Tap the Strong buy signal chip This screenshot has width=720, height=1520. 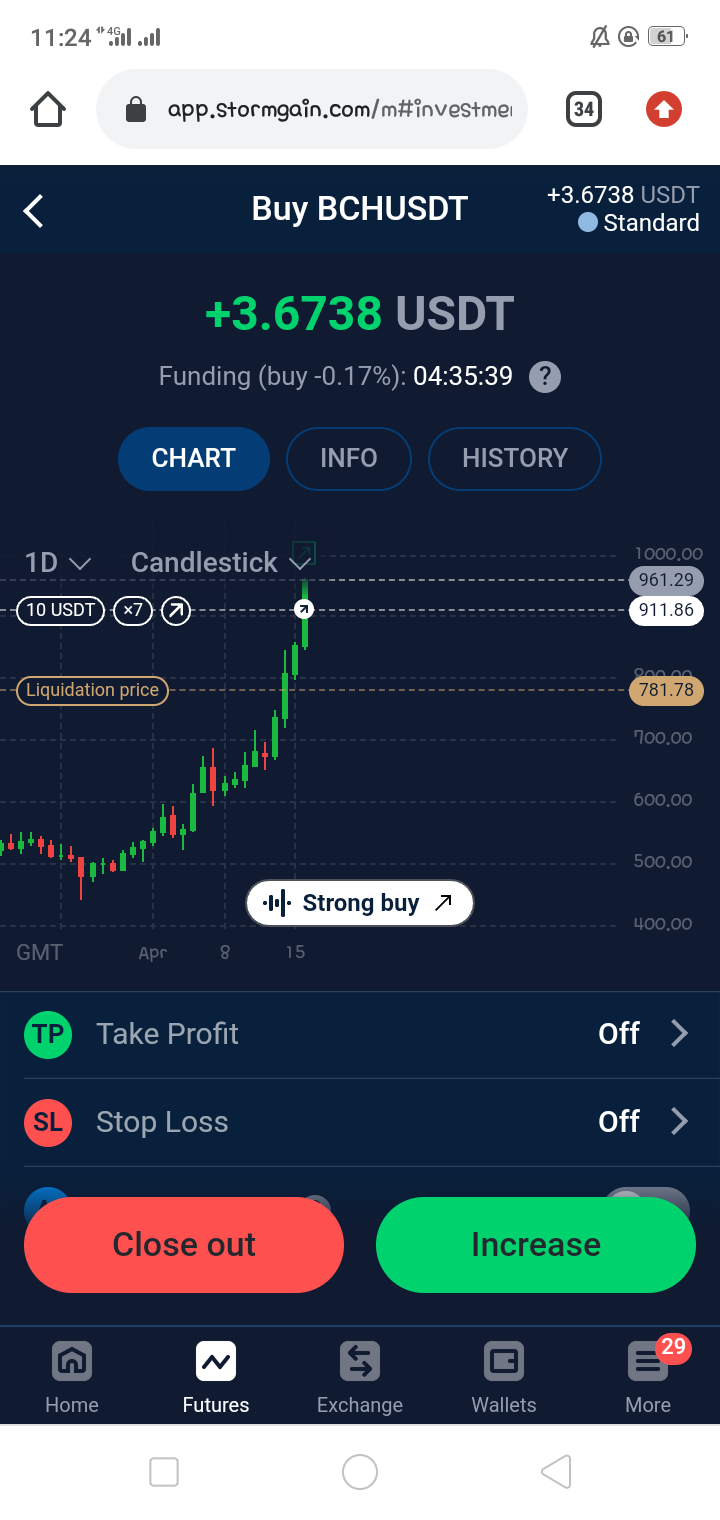pos(360,904)
